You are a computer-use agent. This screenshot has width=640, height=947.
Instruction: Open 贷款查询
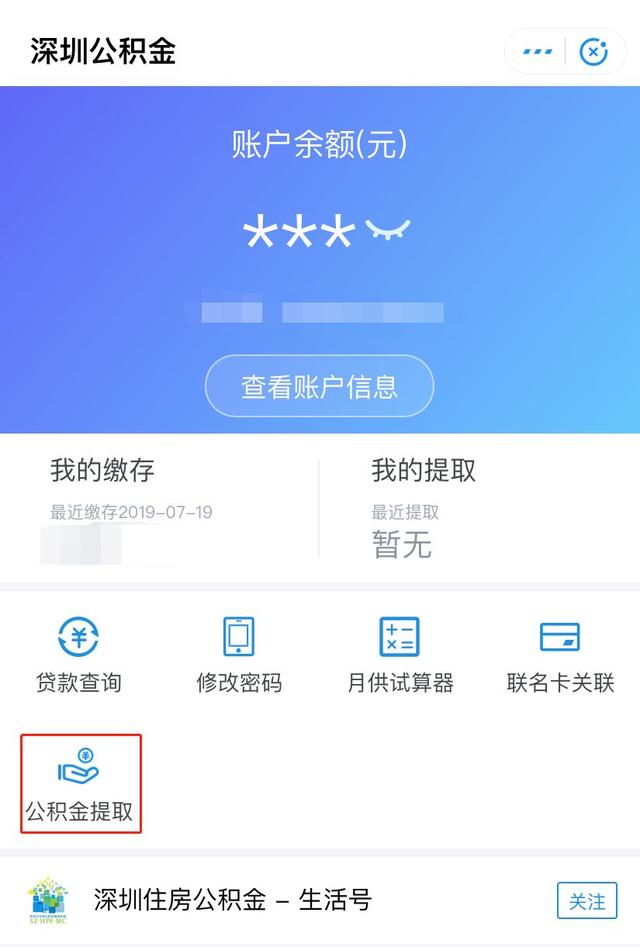point(78,655)
